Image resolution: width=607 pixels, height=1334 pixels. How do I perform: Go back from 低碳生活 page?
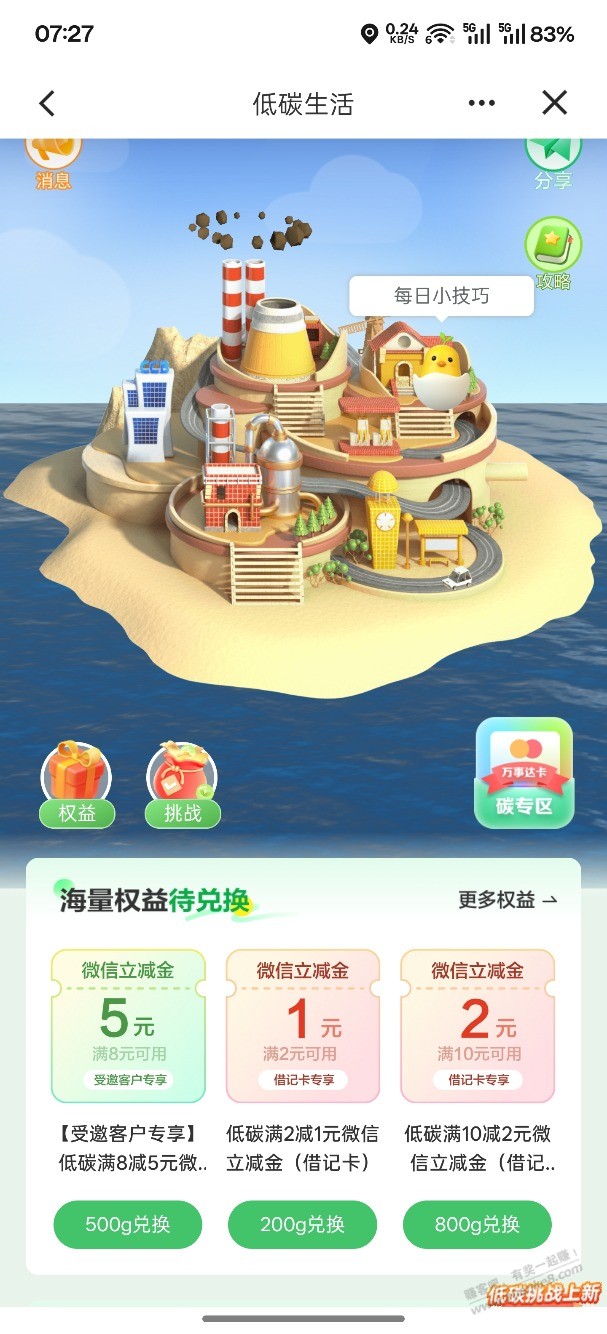[x=47, y=103]
